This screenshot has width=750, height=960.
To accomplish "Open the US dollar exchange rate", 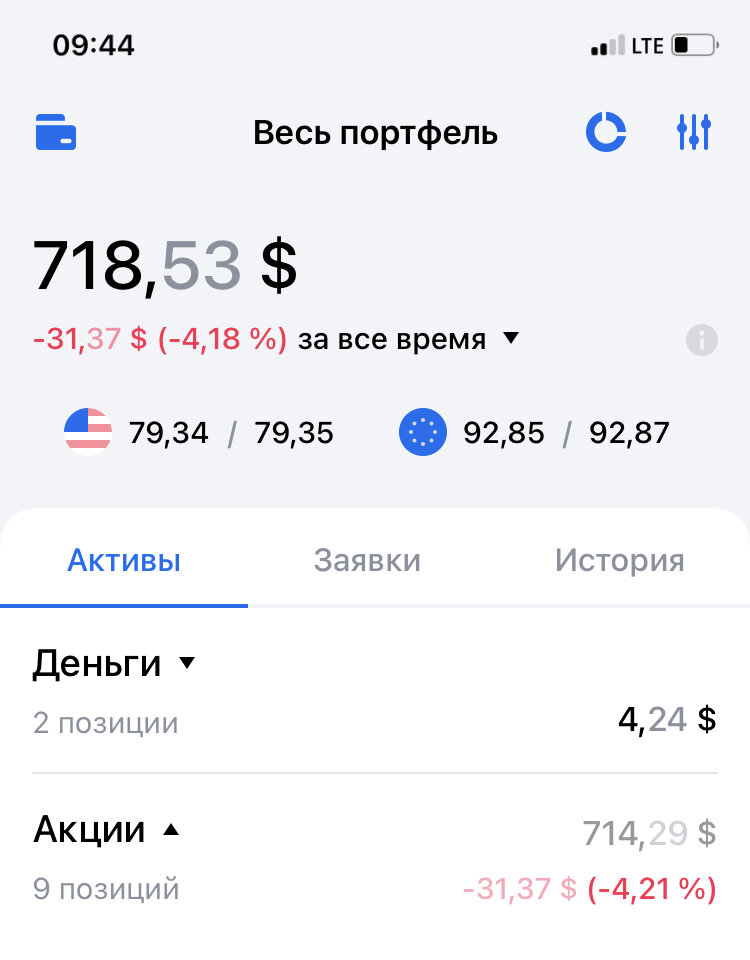I will pos(199,433).
